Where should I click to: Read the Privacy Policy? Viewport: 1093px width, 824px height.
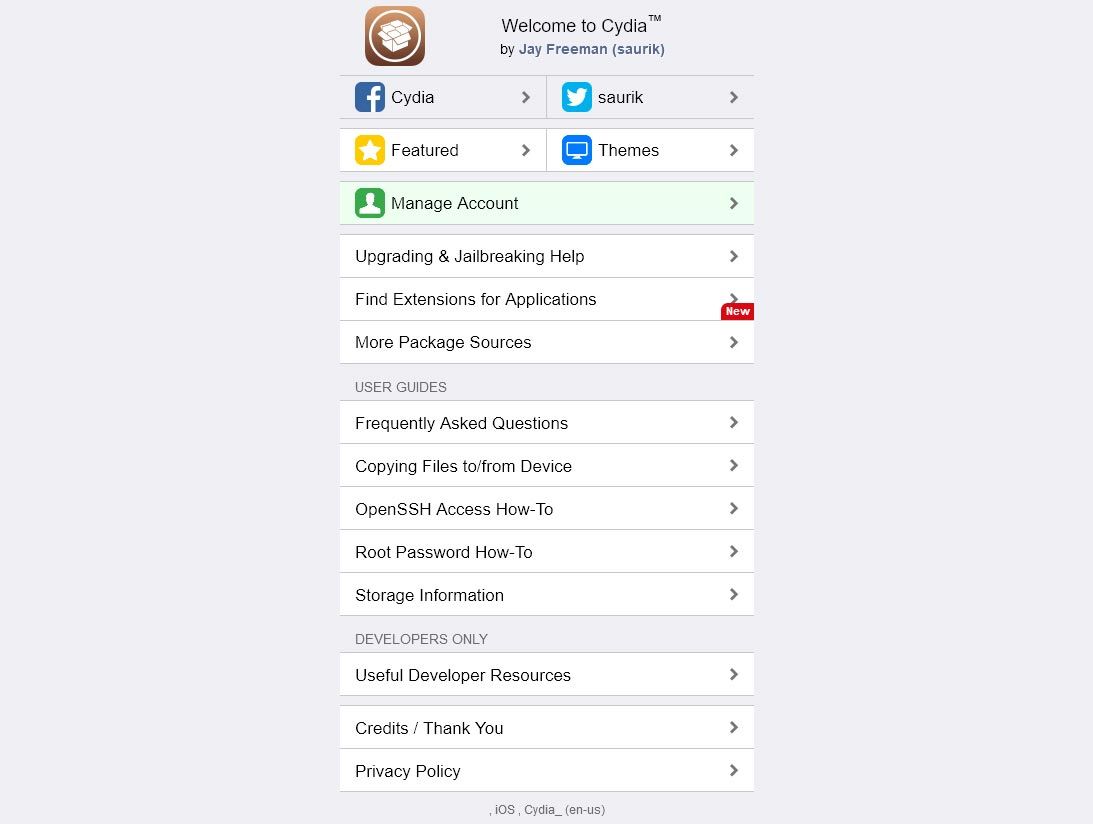pos(546,771)
